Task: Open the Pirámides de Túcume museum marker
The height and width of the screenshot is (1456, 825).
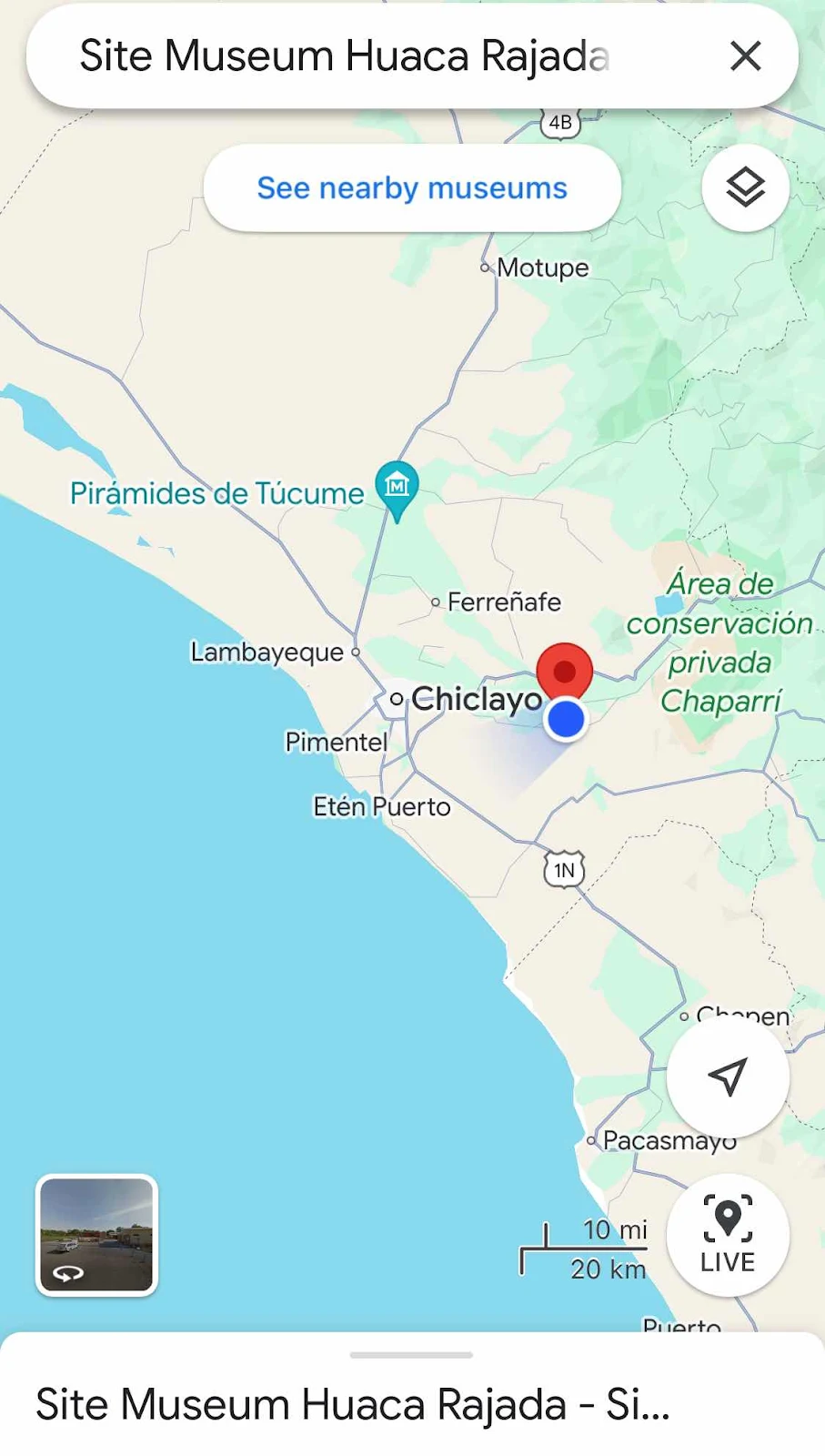Action: (x=397, y=486)
